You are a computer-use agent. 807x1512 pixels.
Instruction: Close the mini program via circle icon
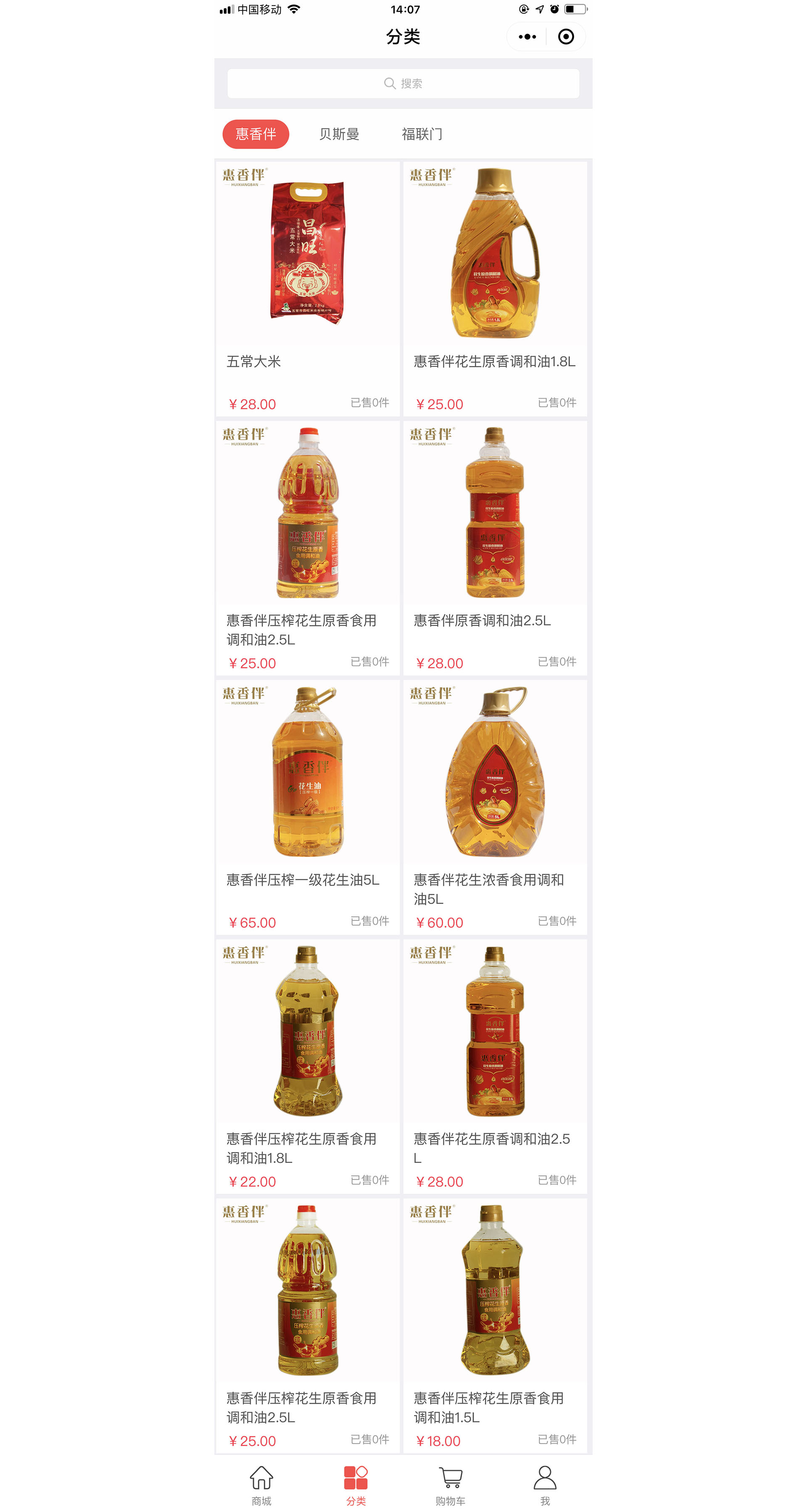tap(566, 37)
